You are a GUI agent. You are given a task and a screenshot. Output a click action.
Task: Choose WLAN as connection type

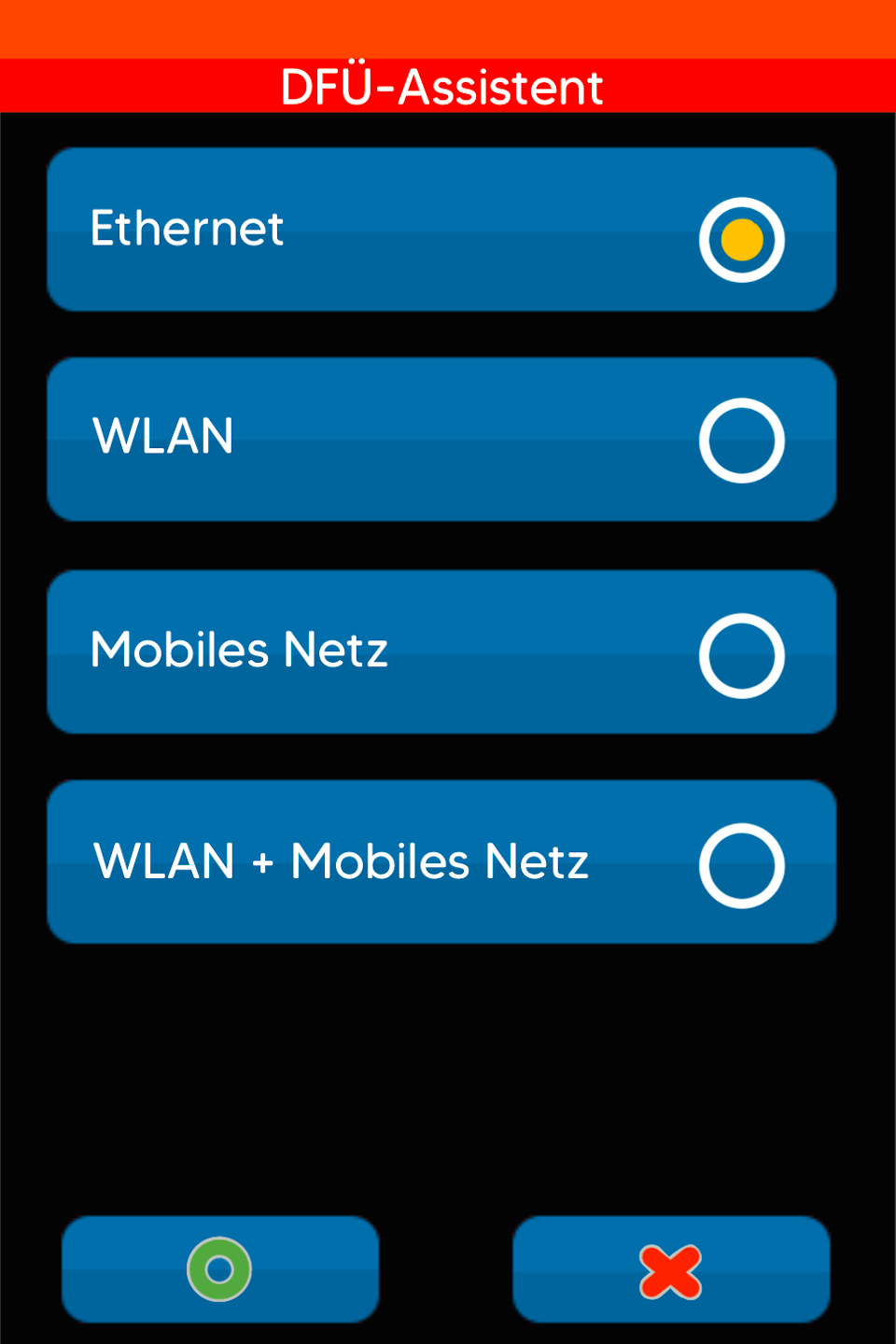[441, 440]
